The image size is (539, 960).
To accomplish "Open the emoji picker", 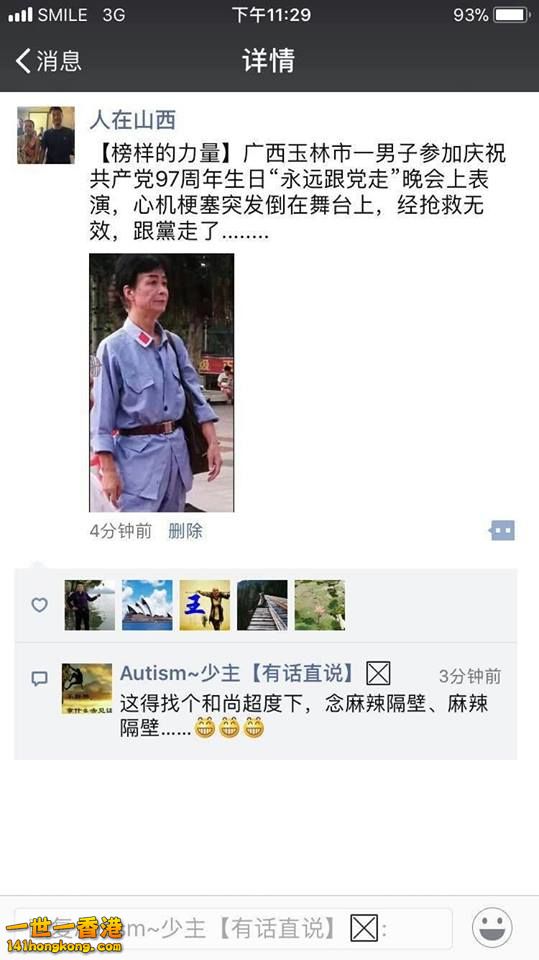I will point(492,928).
